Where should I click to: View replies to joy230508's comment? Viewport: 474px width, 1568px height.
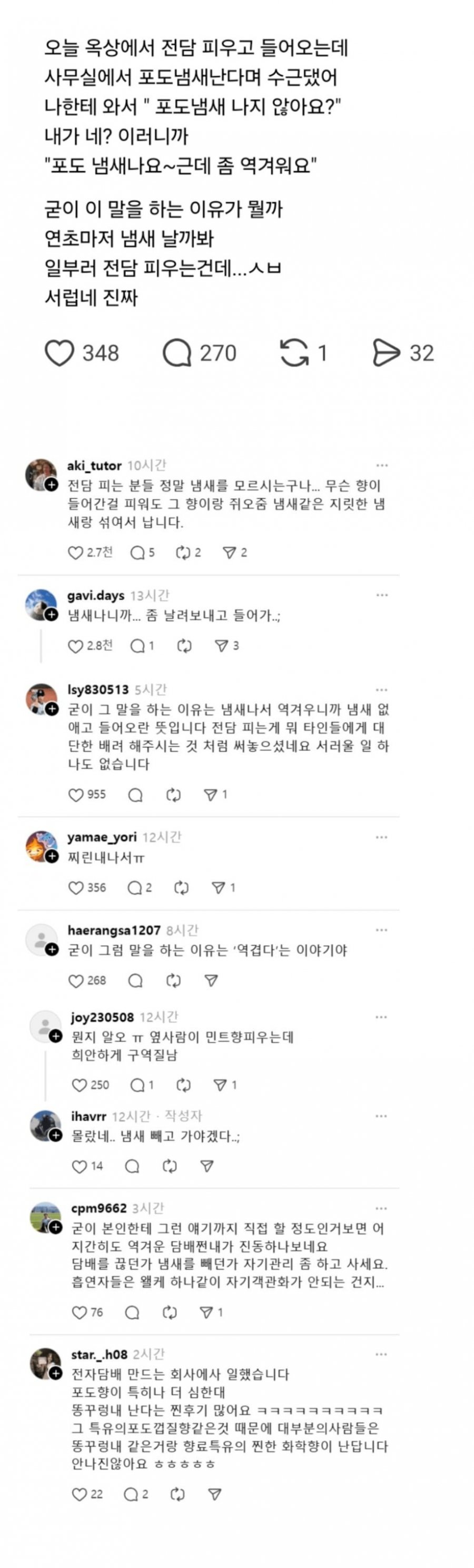tap(138, 1084)
